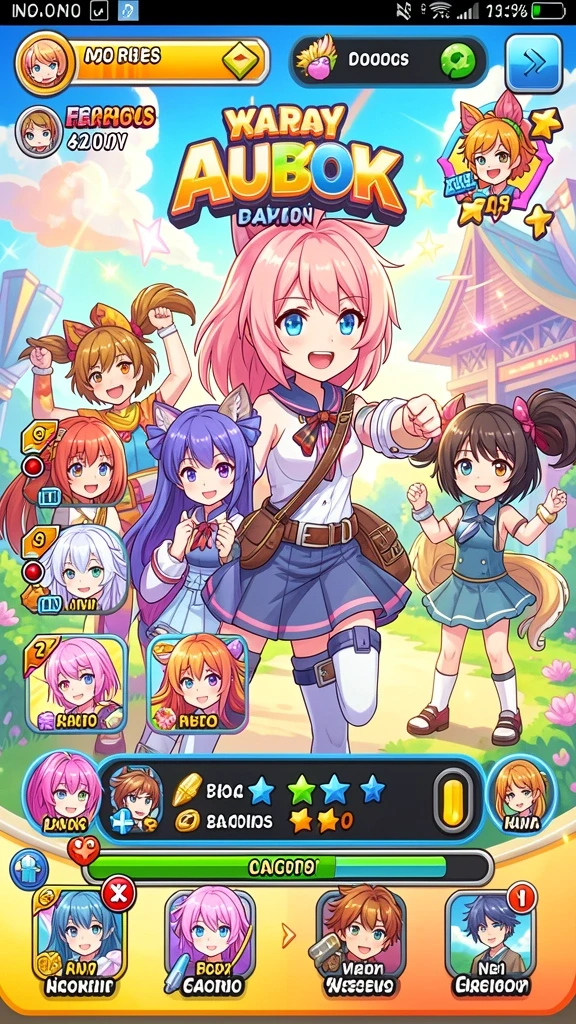Select the orange-haired character card beside it

coord(198,684)
